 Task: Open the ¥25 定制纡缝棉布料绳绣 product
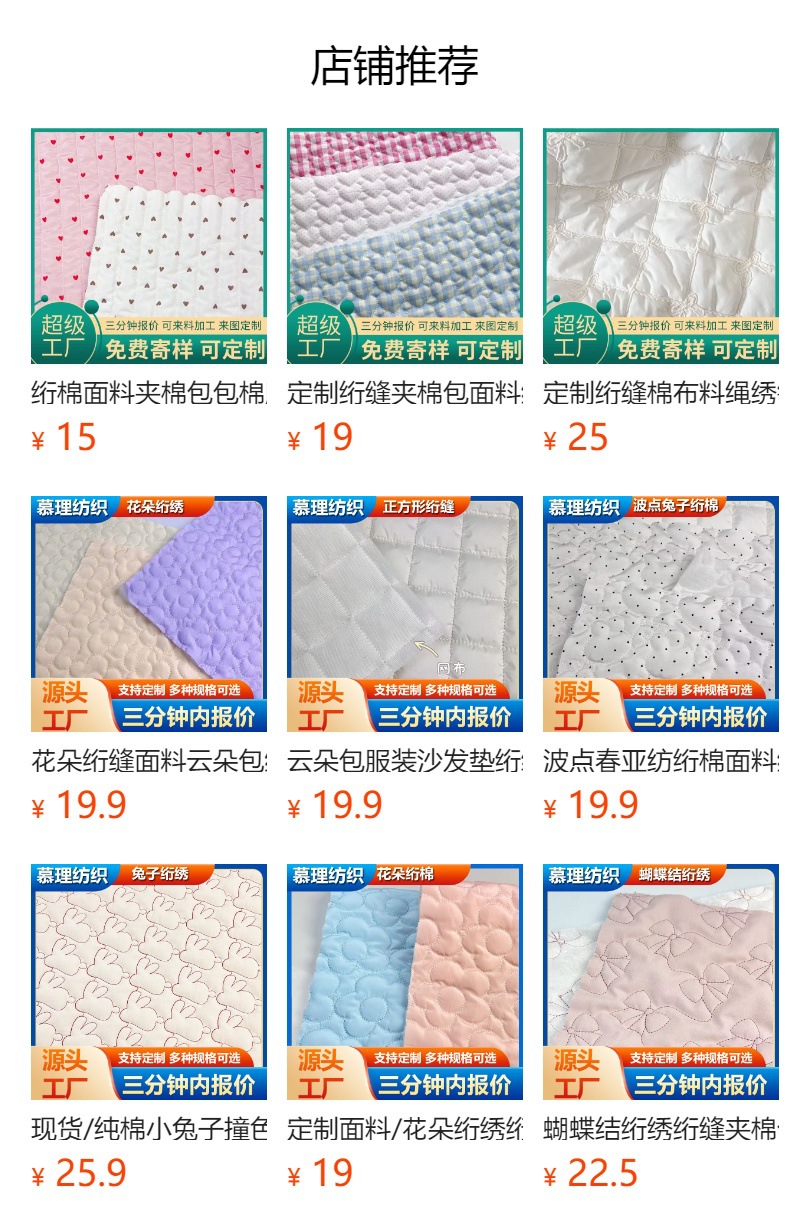(x=660, y=246)
